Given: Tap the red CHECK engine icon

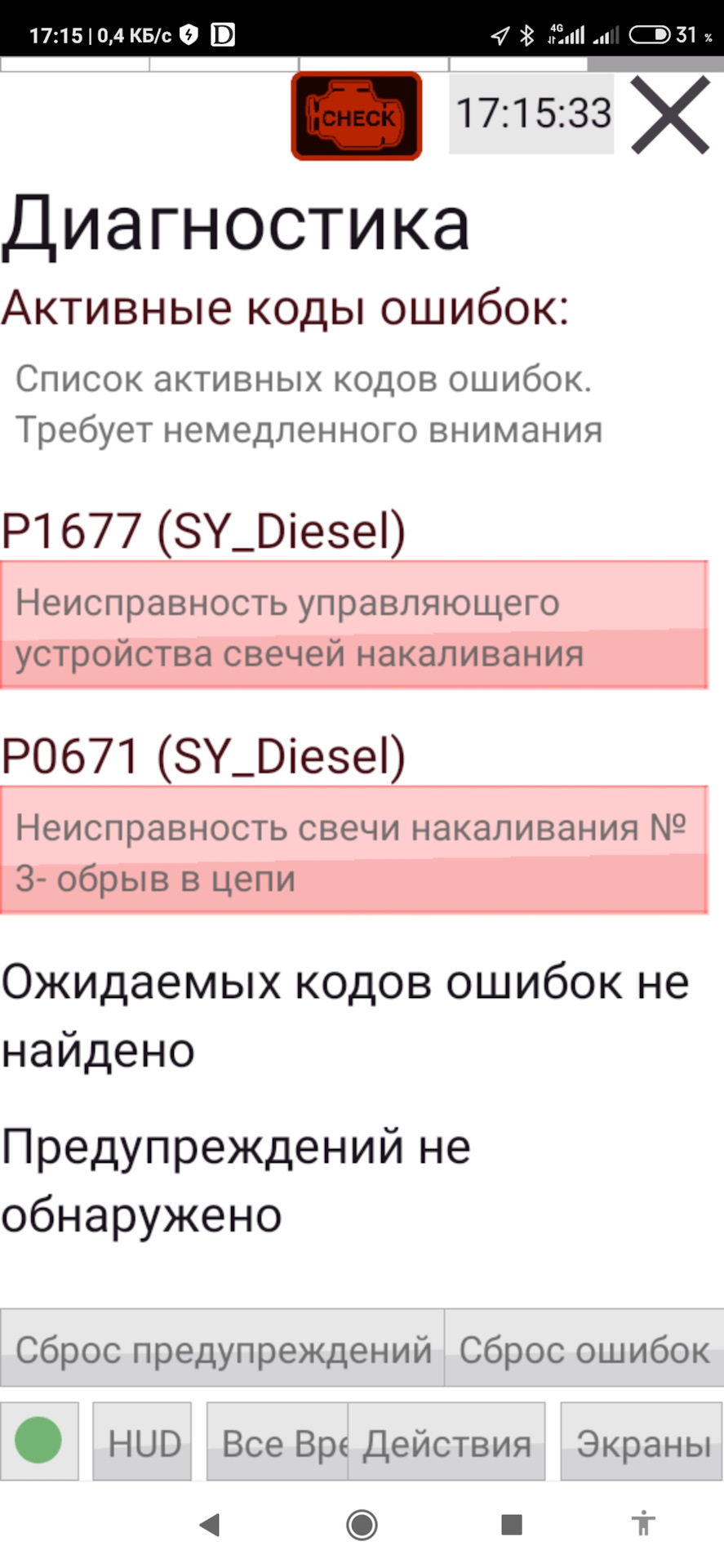Looking at the screenshot, I should click(x=357, y=116).
